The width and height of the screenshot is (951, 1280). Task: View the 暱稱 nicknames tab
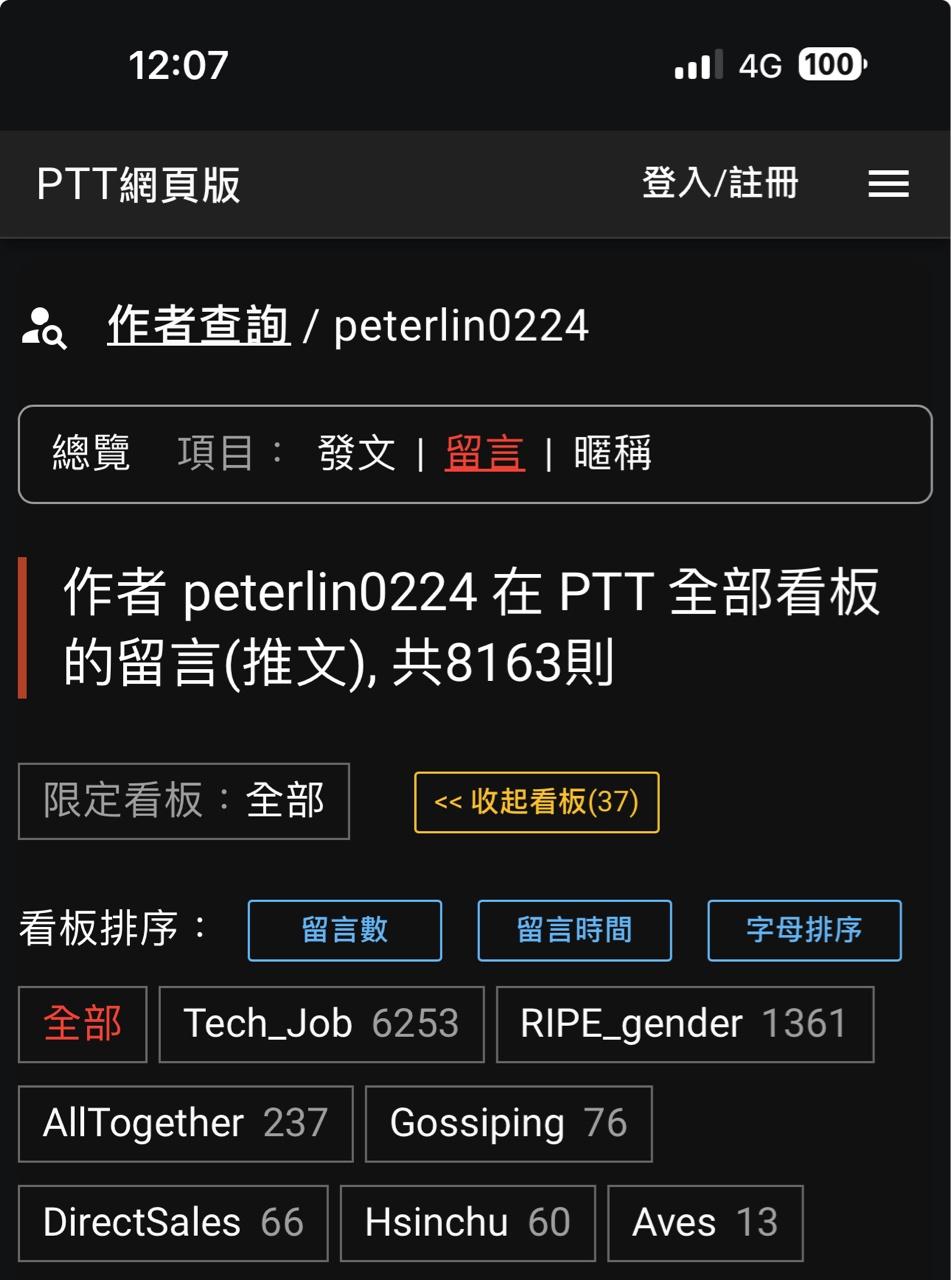tap(612, 453)
